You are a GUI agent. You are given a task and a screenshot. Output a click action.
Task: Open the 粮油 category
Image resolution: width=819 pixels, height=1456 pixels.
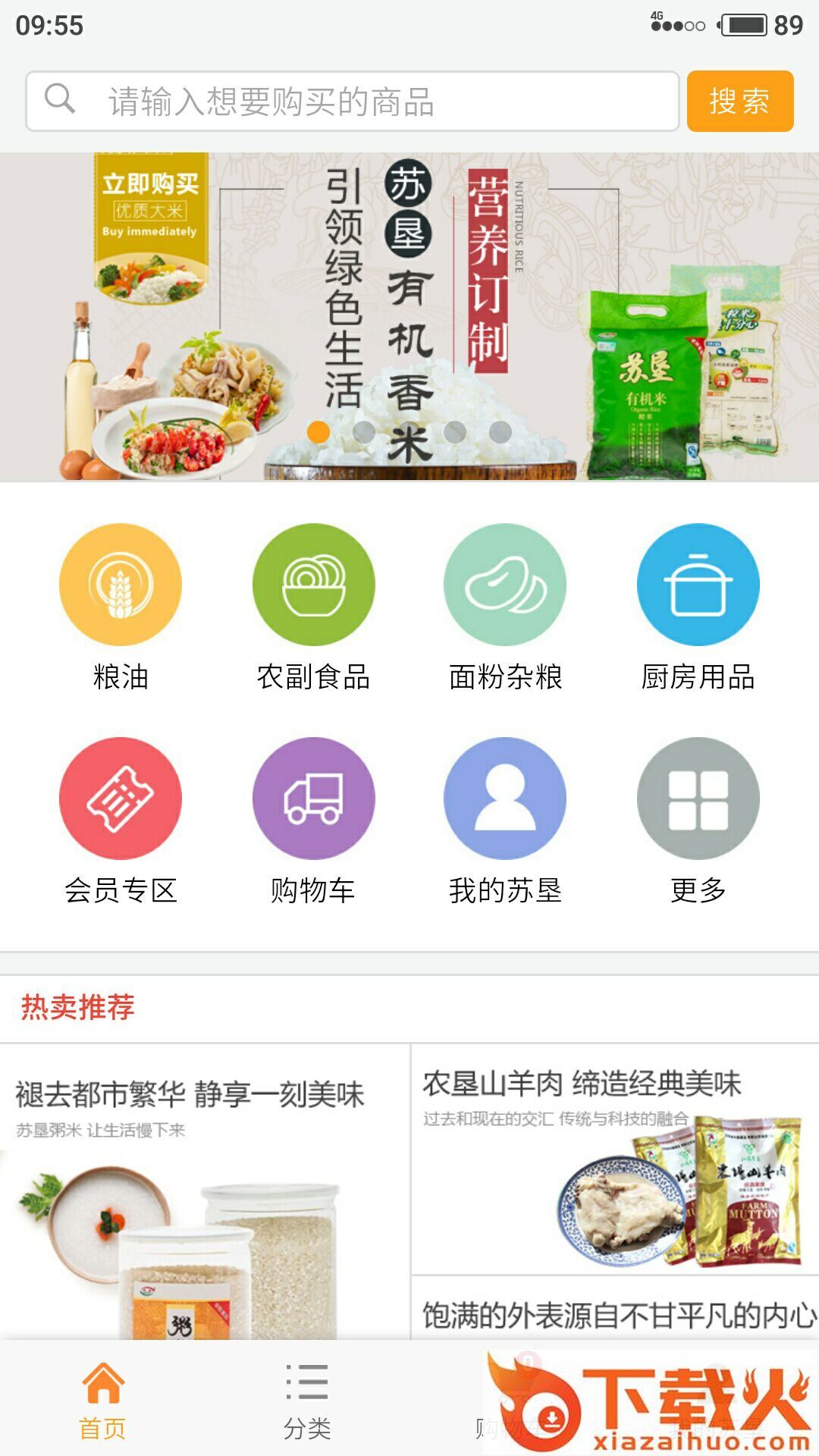121,585
